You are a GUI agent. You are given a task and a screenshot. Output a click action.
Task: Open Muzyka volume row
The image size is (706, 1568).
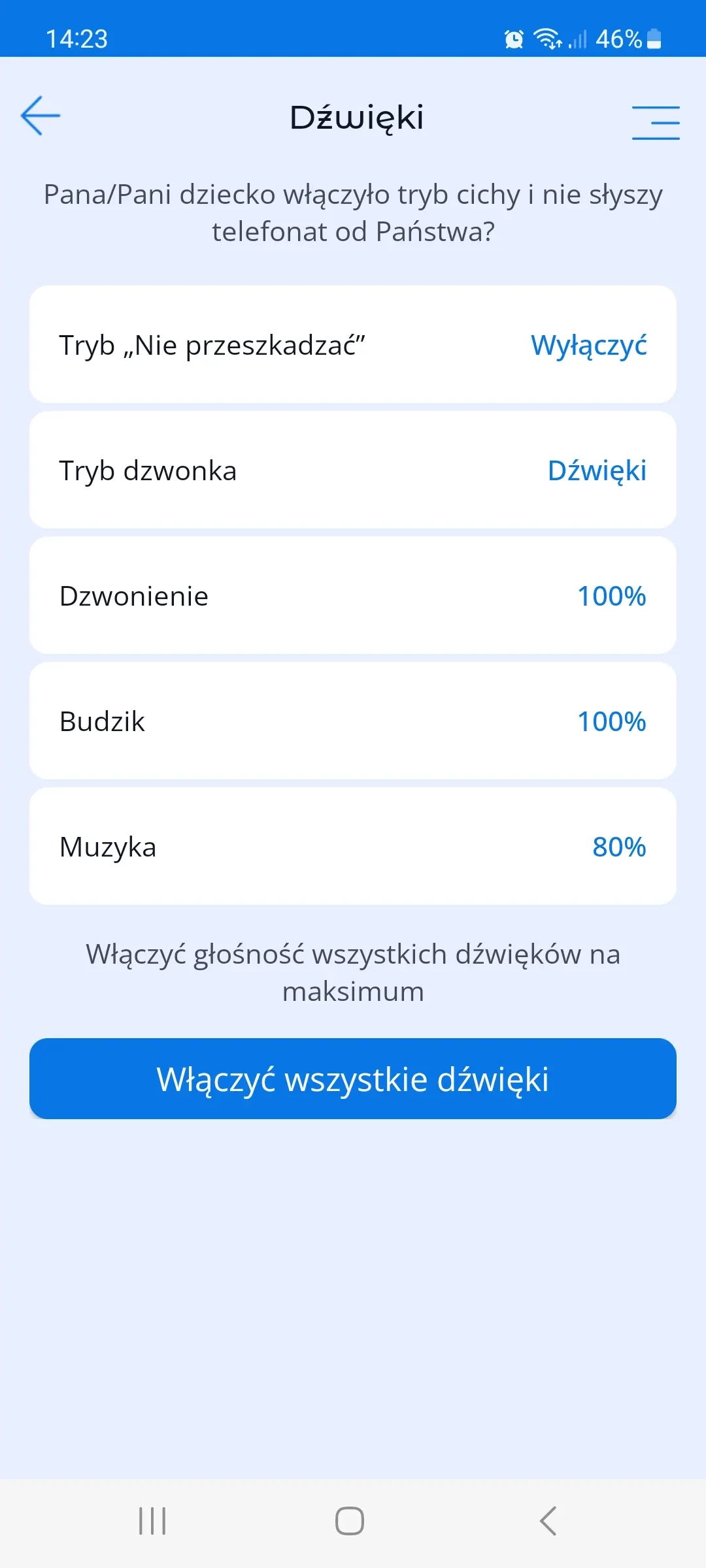pos(353,847)
